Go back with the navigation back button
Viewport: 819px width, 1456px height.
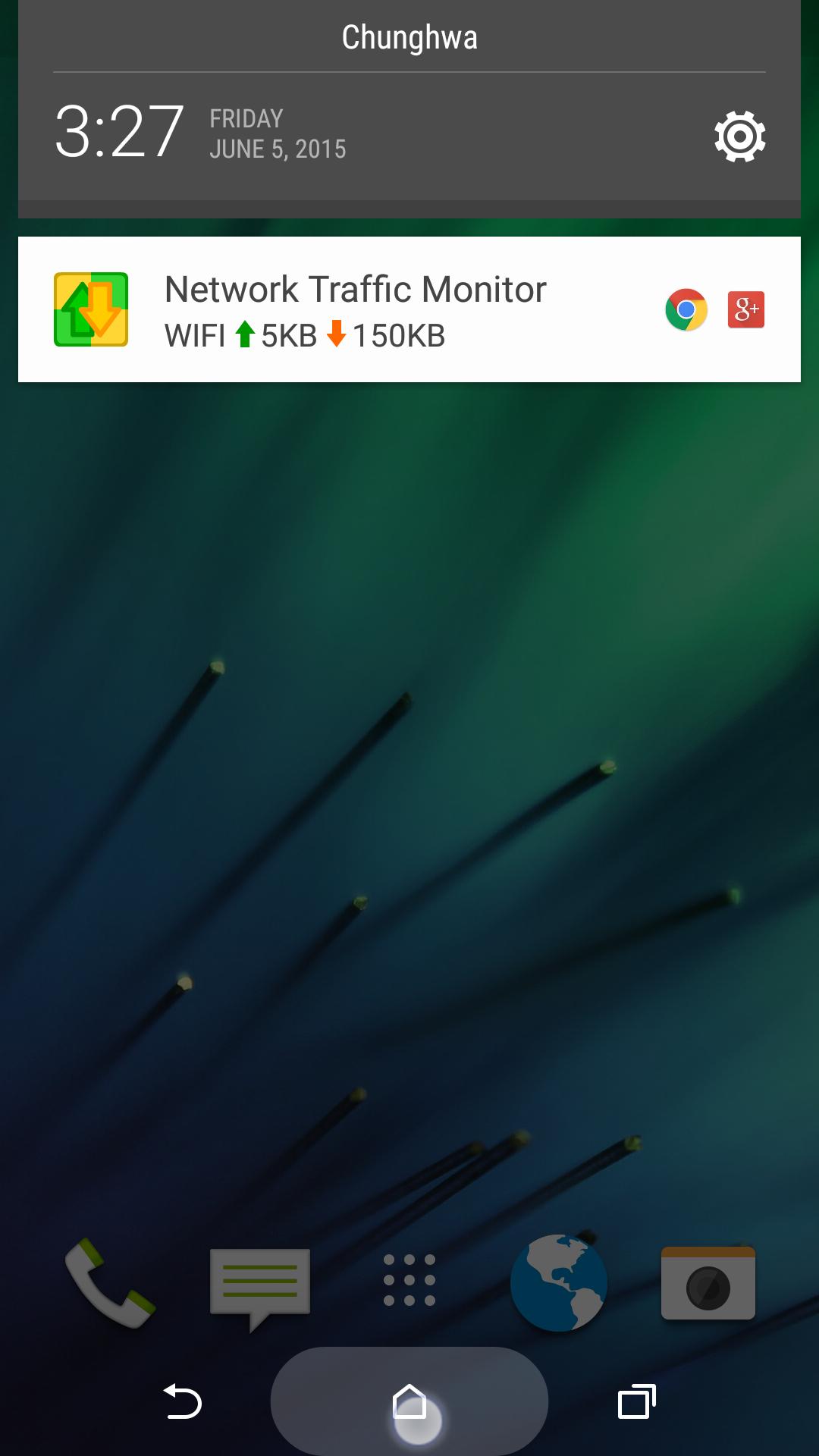pos(183,1401)
